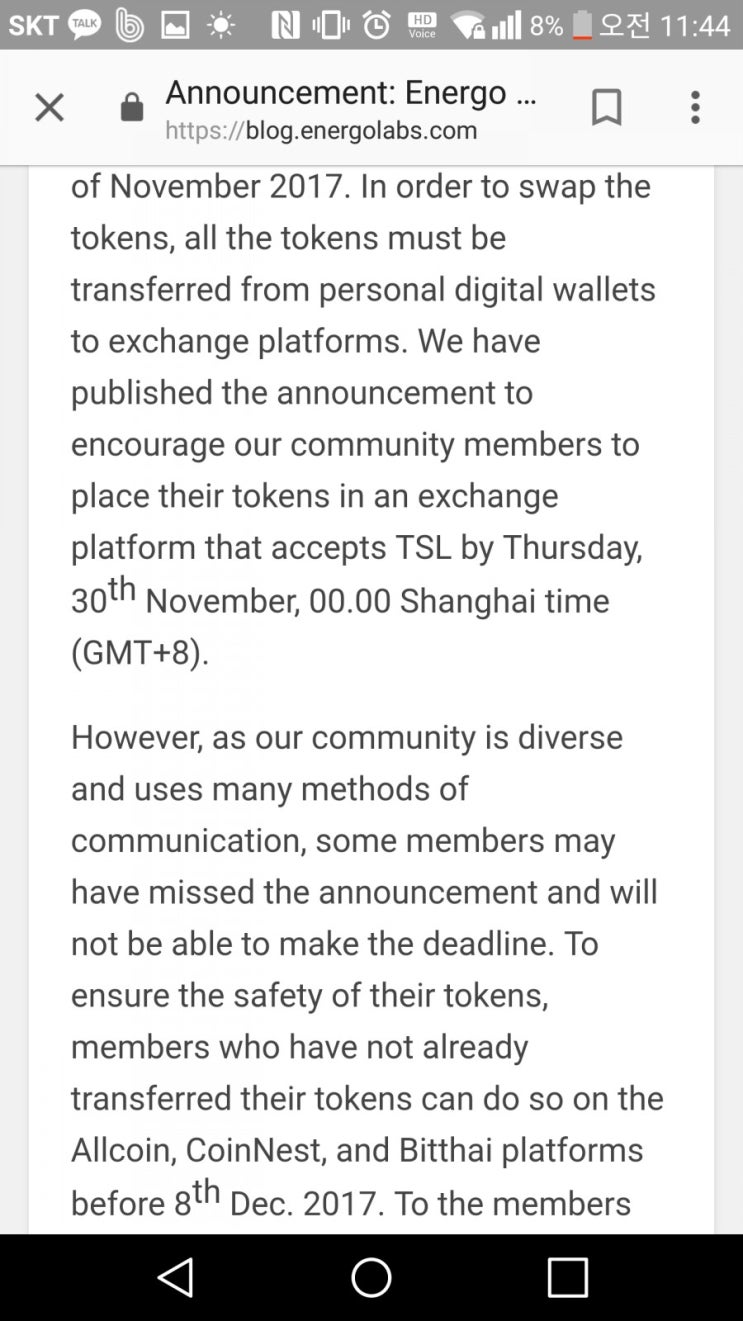Show recent apps from navigation bar

point(567,1277)
